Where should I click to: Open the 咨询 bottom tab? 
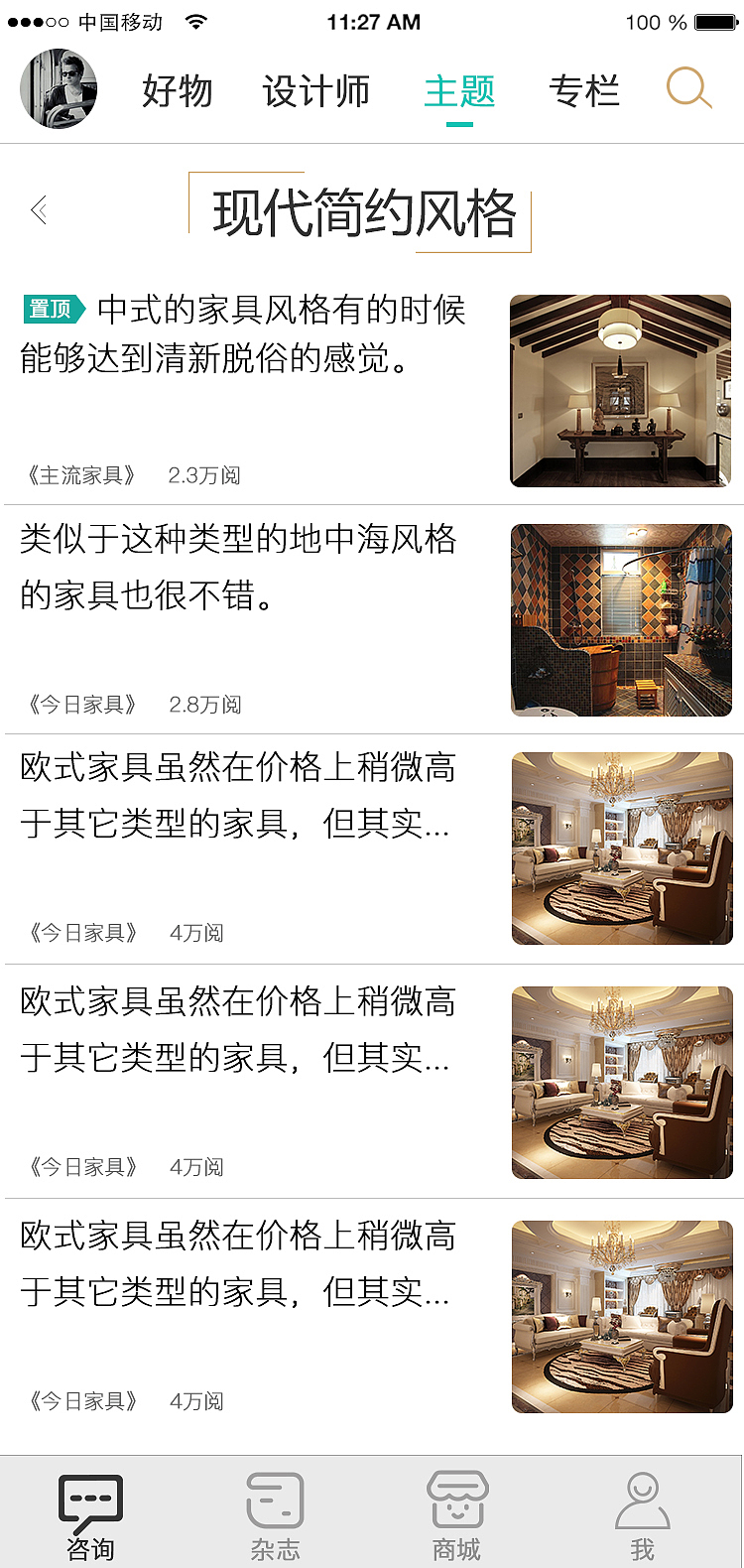point(90,1515)
